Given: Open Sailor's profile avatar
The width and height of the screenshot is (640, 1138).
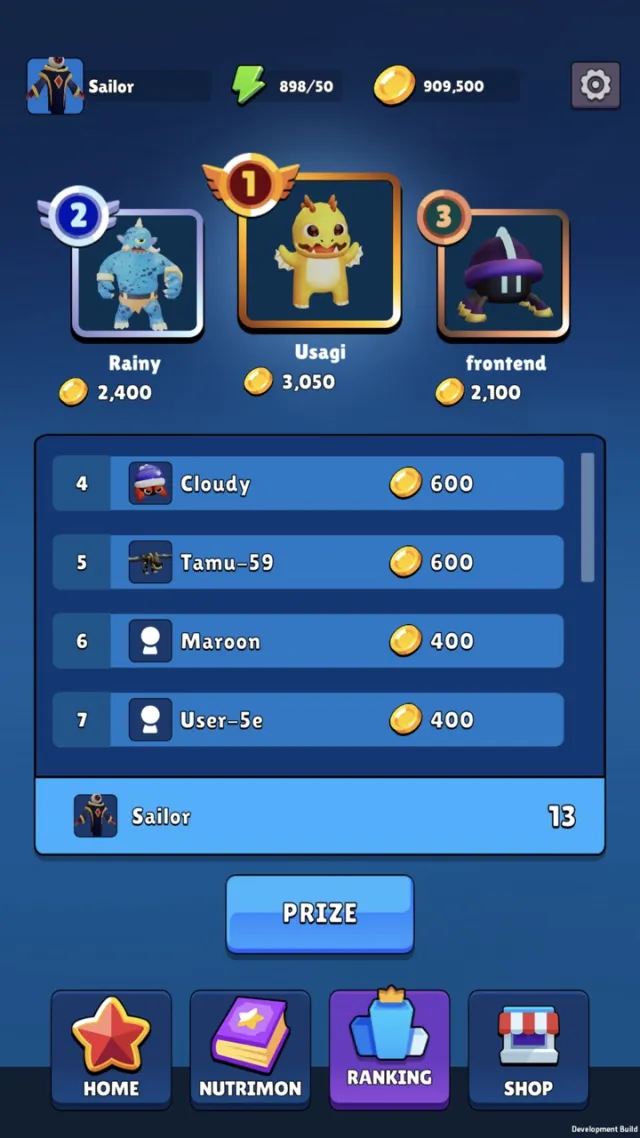Looking at the screenshot, I should pyautogui.click(x=54, y=86).
